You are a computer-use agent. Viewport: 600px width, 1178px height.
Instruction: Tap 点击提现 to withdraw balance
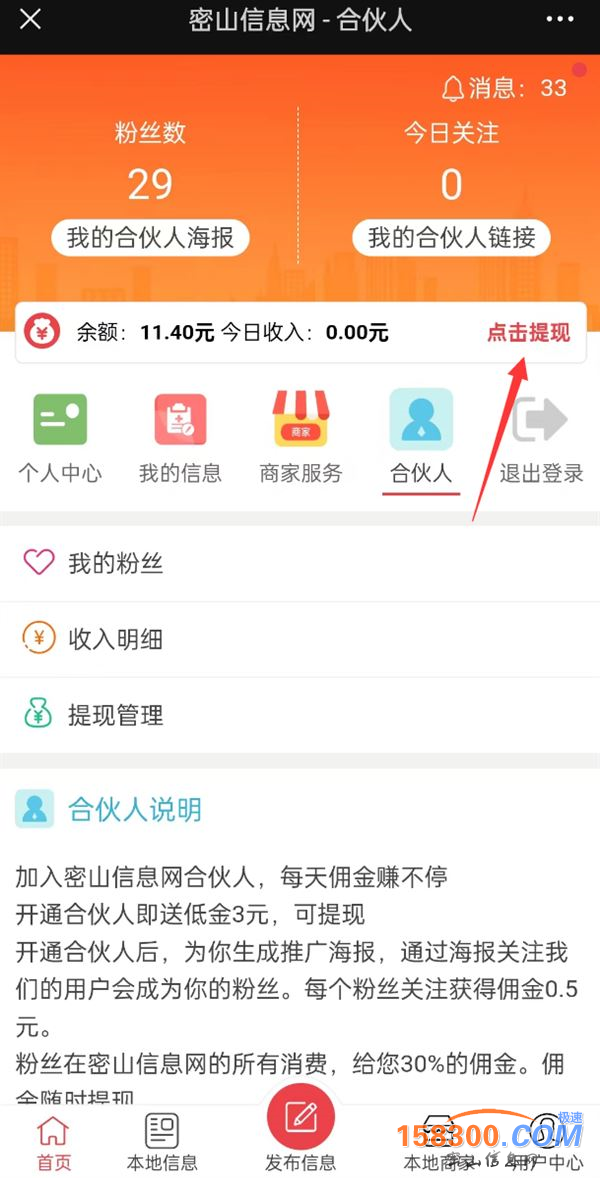coord(528,333)
